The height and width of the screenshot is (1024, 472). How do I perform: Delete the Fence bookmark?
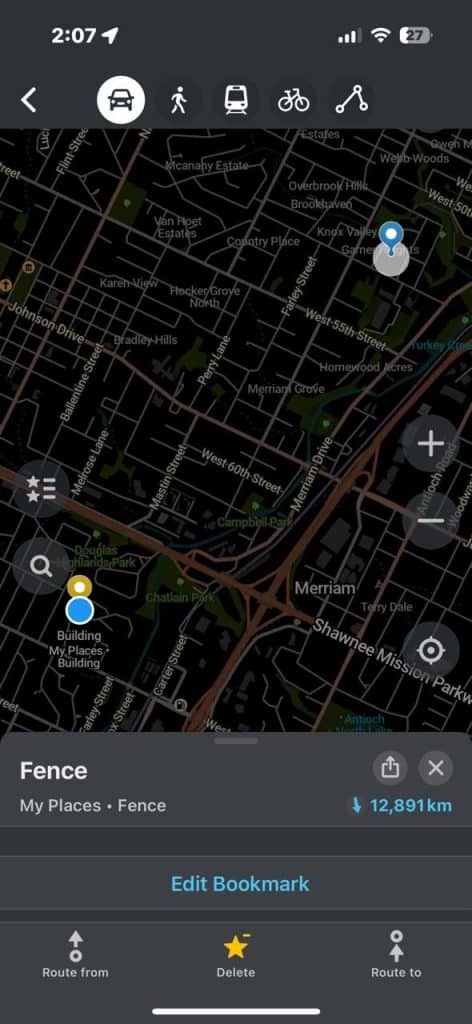(x=236, y=955)
